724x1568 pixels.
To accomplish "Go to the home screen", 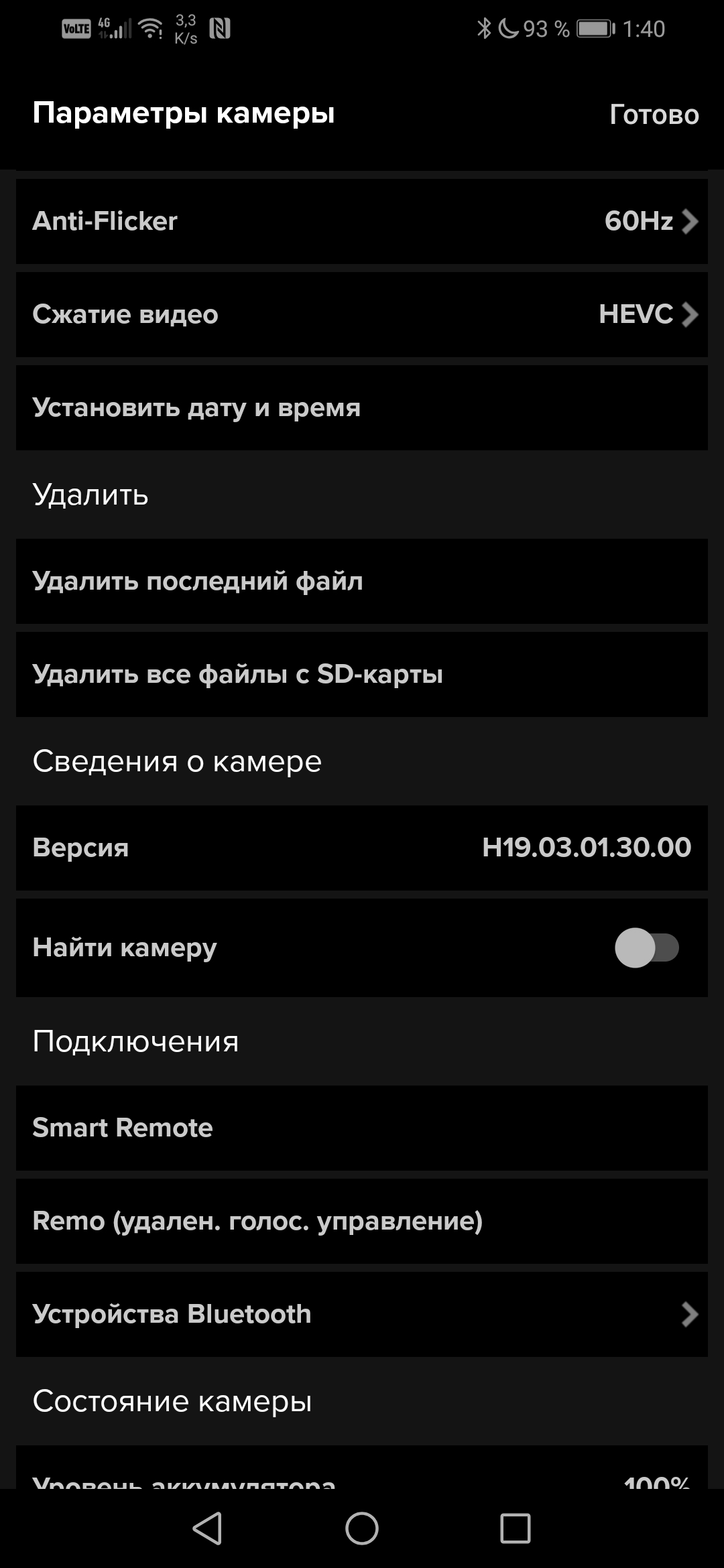I will (x=362, y=1528).
